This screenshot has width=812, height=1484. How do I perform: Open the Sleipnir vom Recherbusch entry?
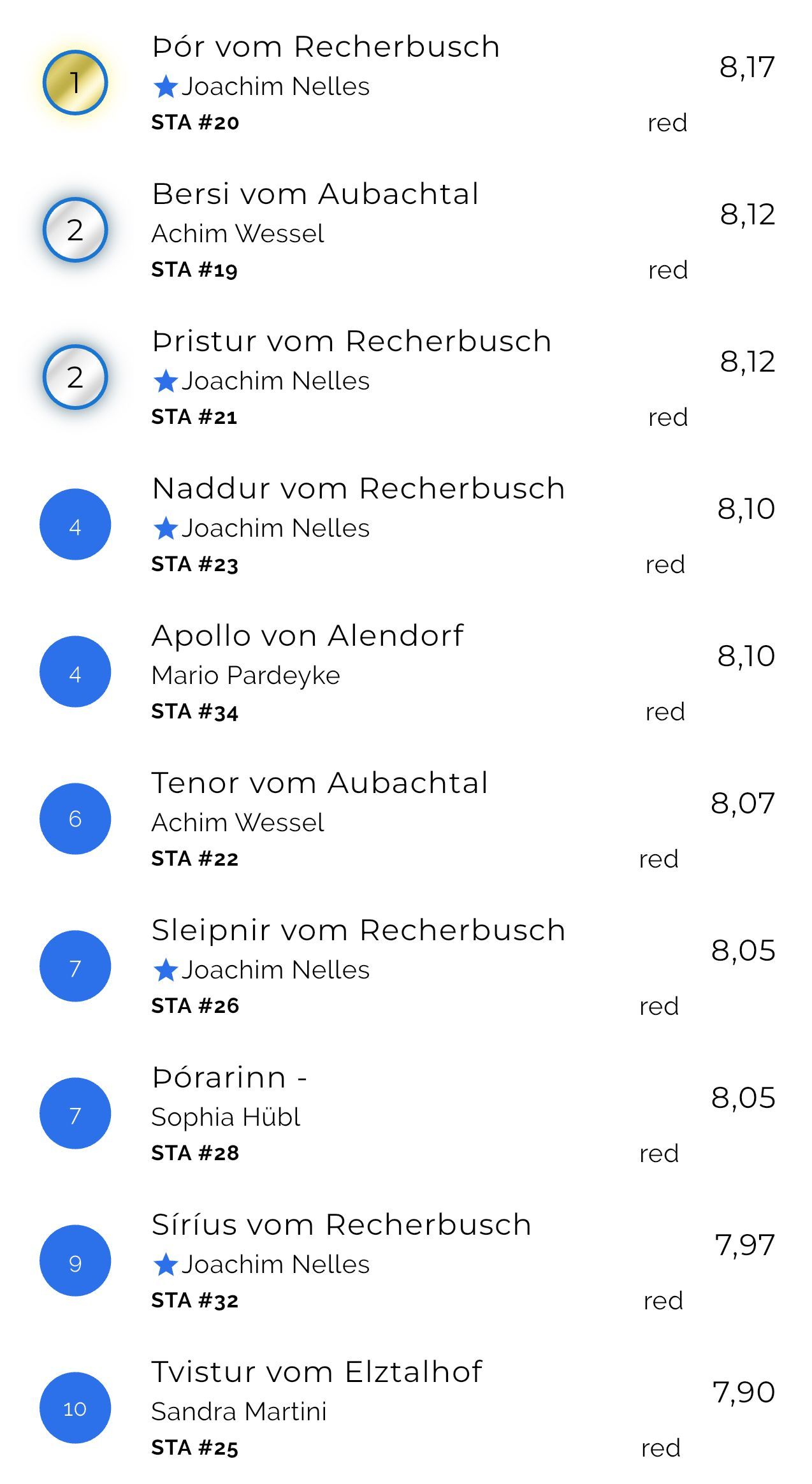coord(358,931)
